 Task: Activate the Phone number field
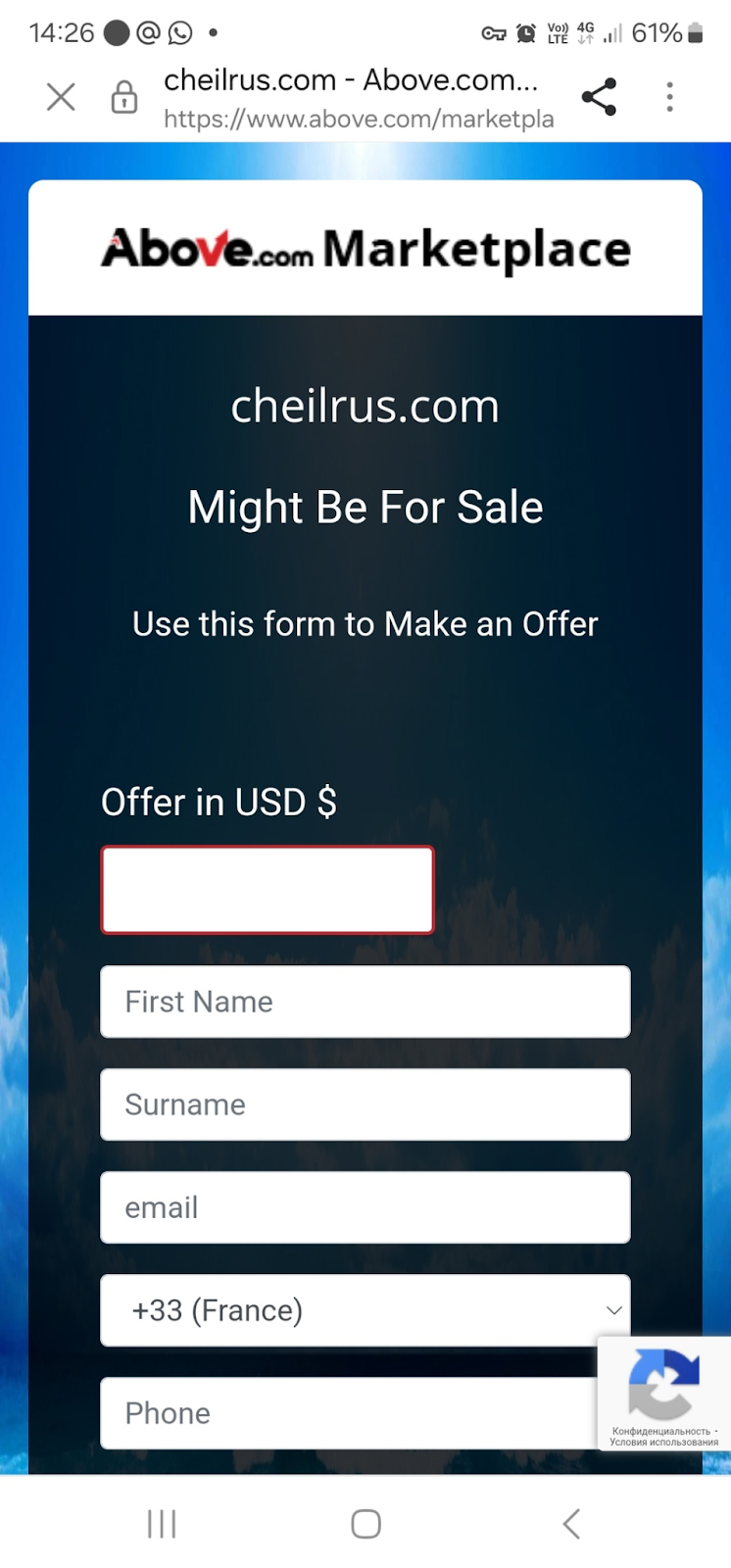[348, 1413]
